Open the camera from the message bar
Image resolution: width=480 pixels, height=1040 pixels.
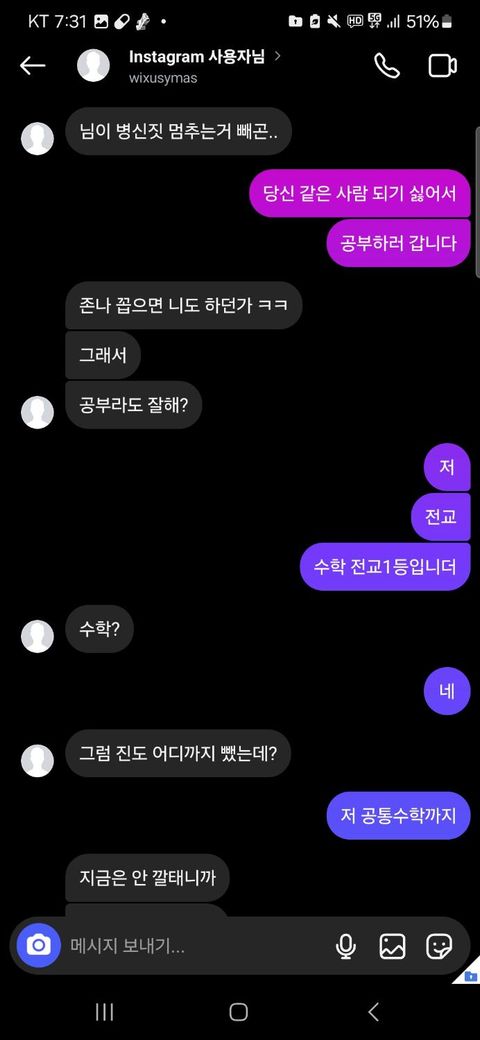click(38, 945)
